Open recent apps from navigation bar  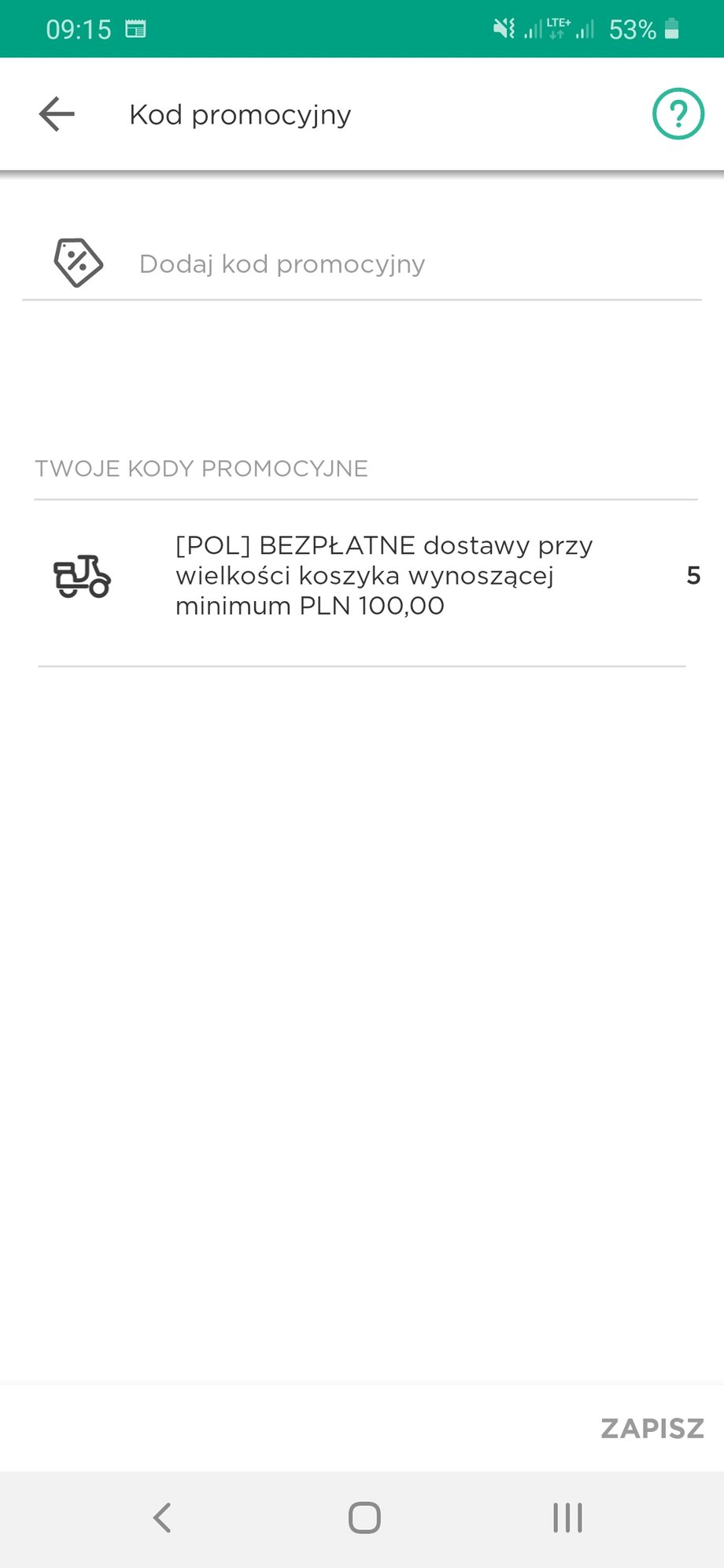point(567,1518)
